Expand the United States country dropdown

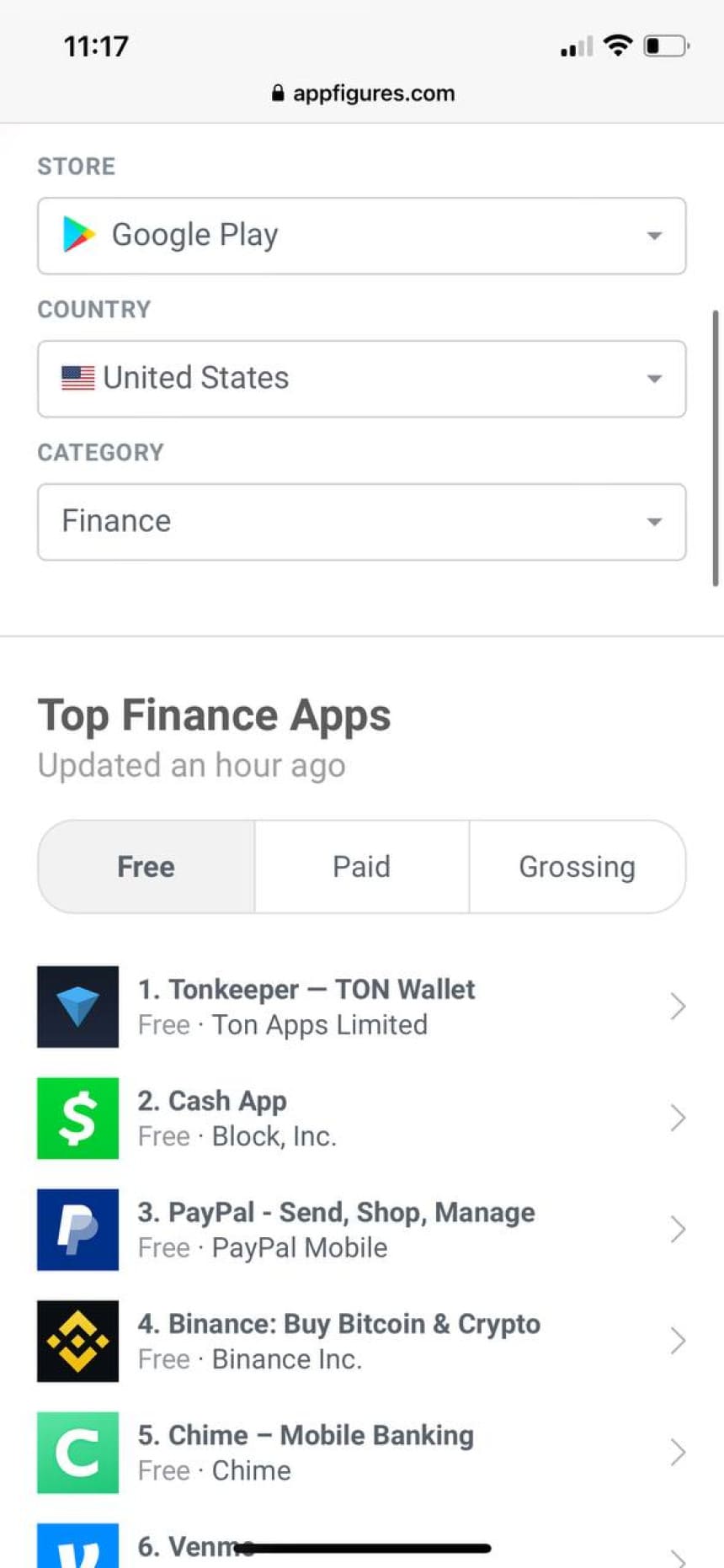[362, 379]
